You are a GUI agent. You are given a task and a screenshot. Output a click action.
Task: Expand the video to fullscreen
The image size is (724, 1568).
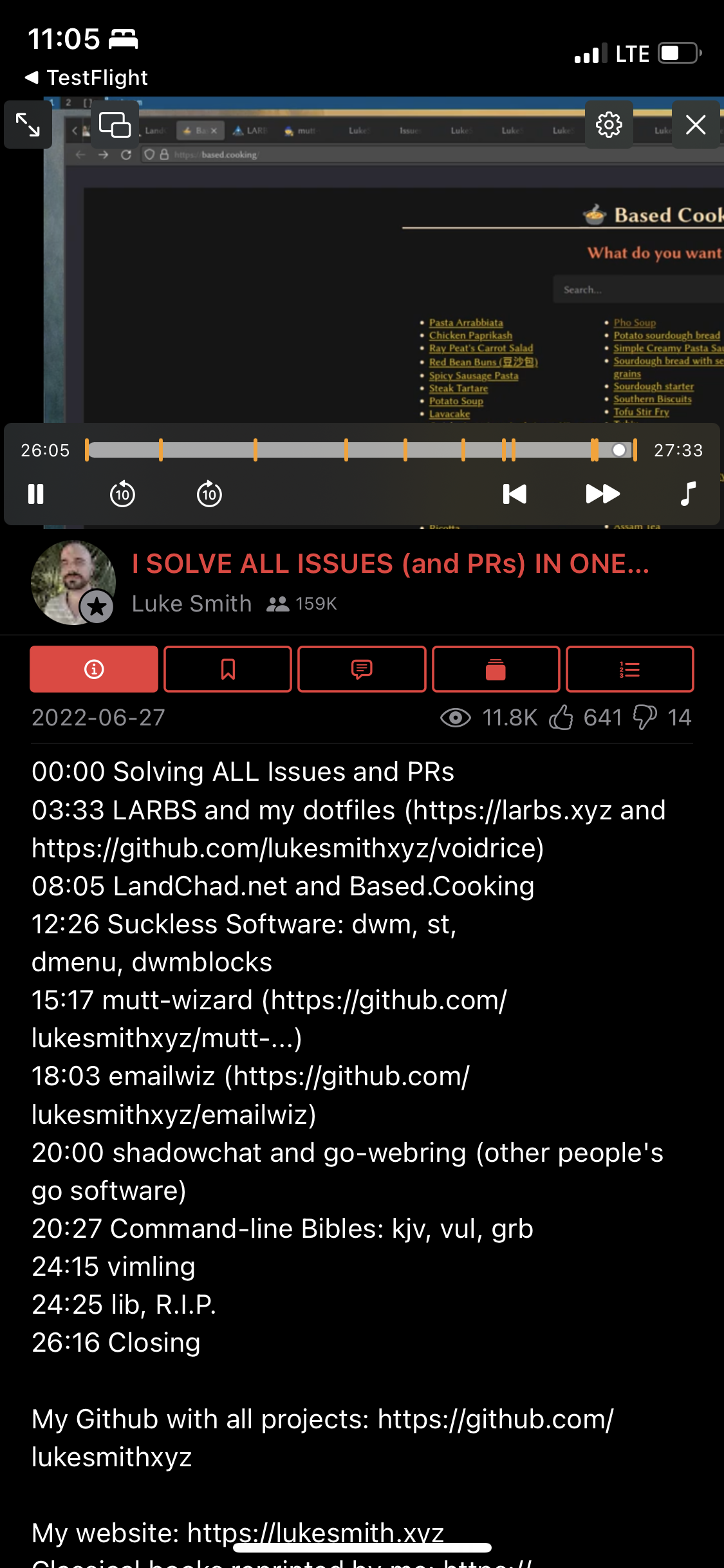(28, 125)
